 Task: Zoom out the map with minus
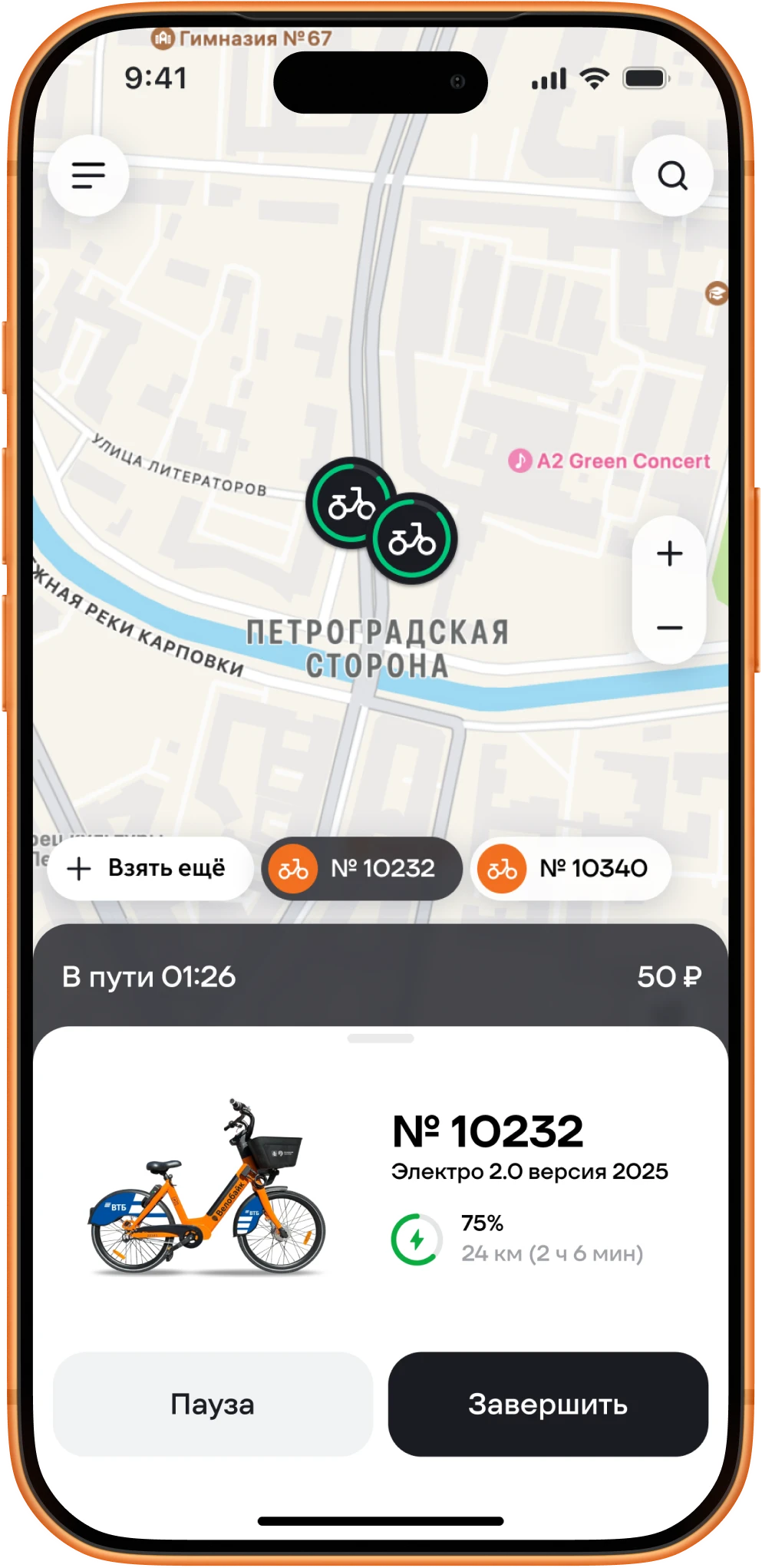coord(669,628)
